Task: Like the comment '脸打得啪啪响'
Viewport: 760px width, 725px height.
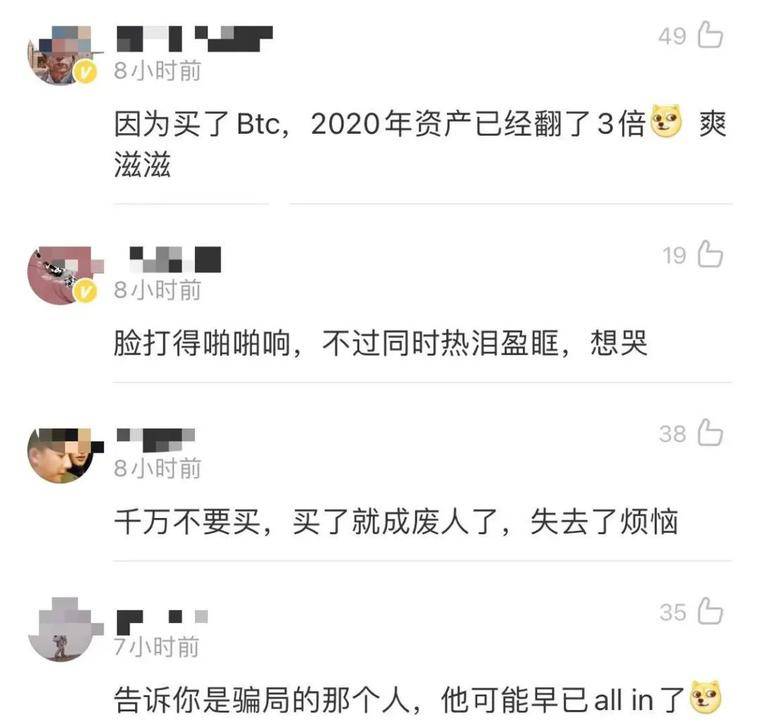Action: click(x=709, y=255)
